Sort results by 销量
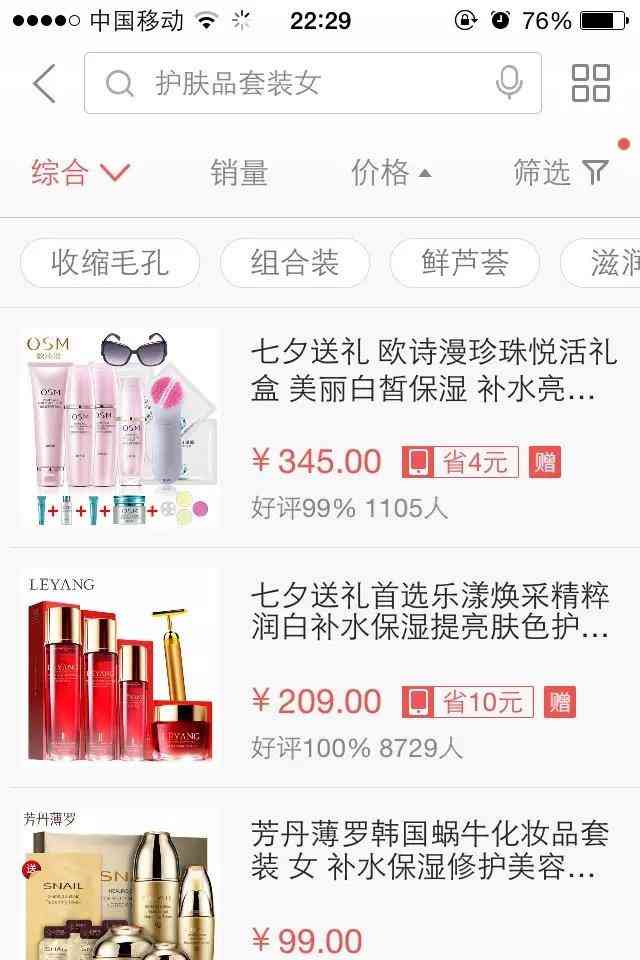The height and width of the screenshot is (960, 640). coord(239,173)
